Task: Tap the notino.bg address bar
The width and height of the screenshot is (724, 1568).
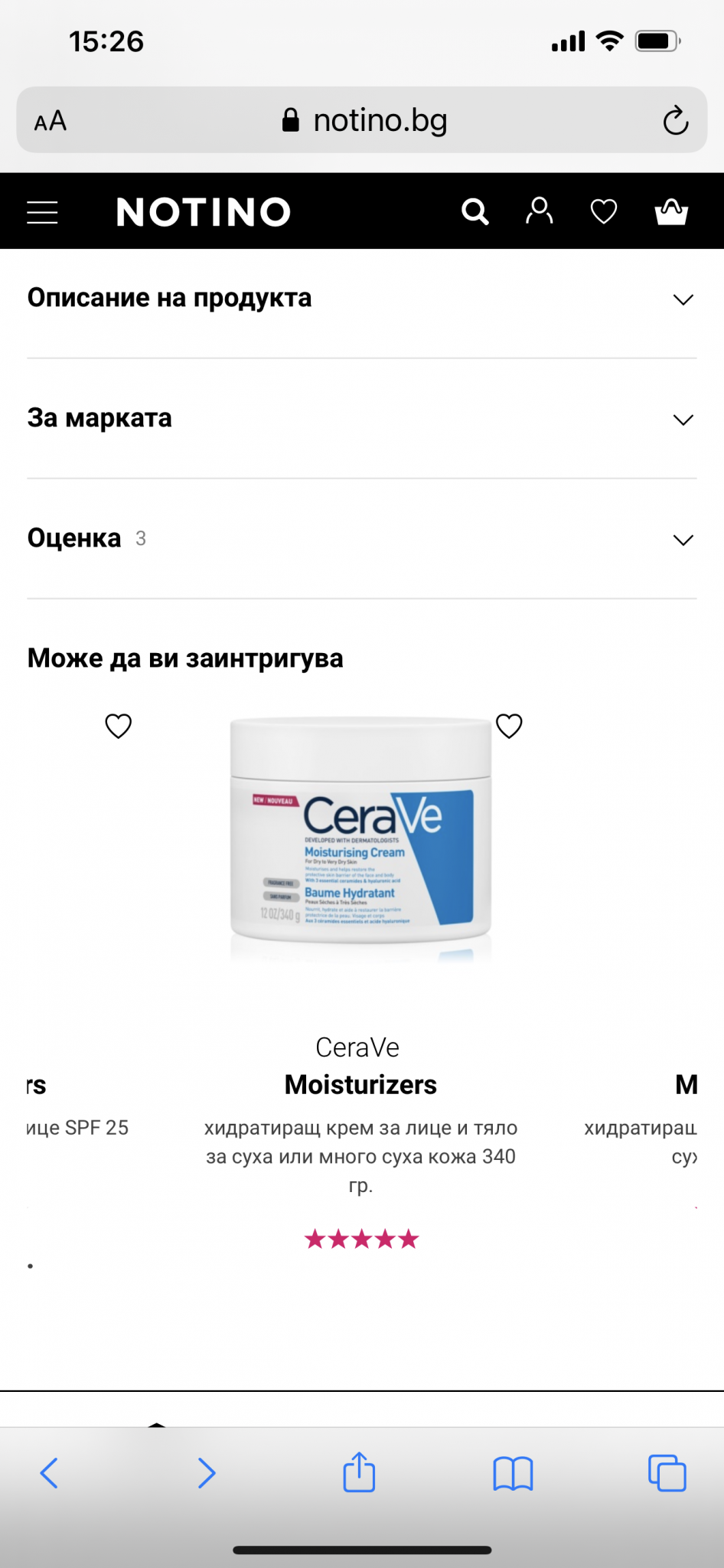Action: pos(364,121)
